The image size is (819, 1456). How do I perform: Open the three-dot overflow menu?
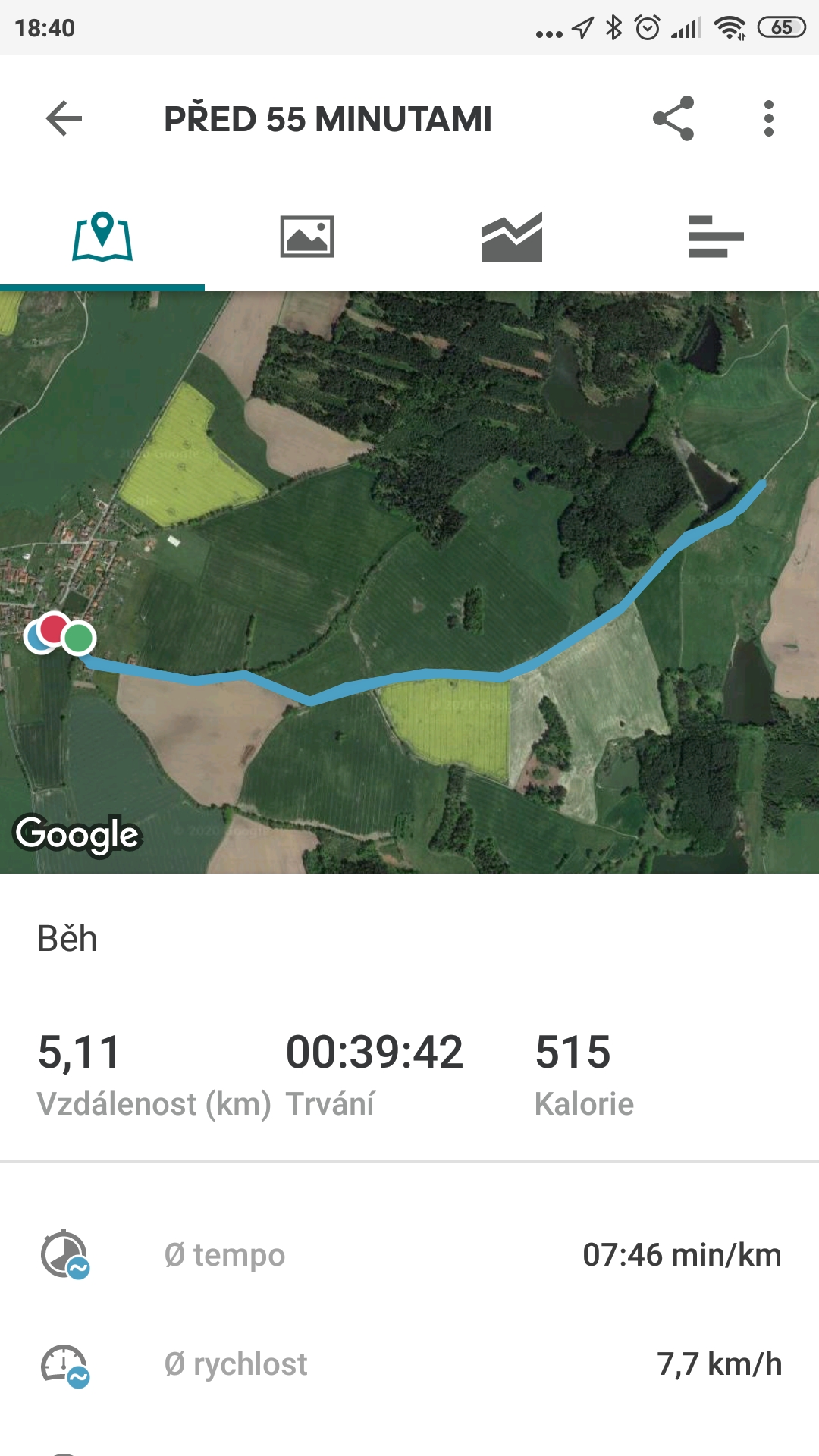[x=769, y=118]
